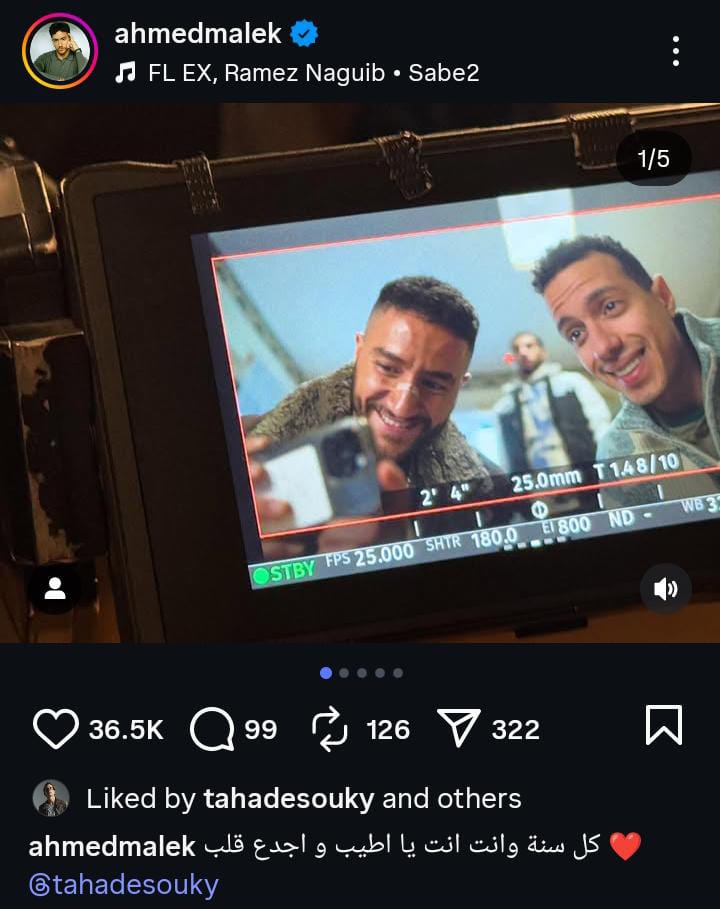Toggle the post's sound speaker icon
The width and height of the screenshot is (720, 909).
coord(665,589)
